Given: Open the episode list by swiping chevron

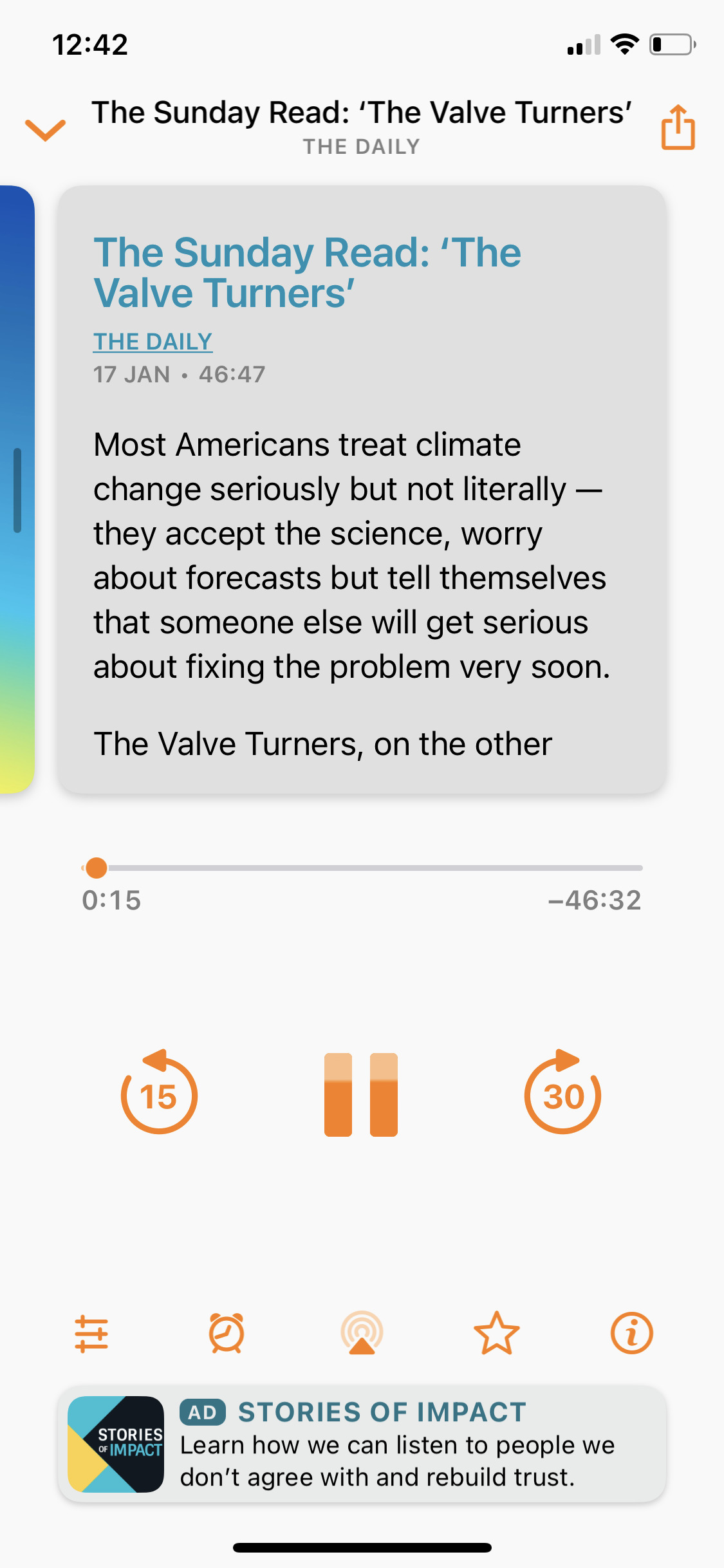Looking at the screenshot, I should tap(45, 128).
